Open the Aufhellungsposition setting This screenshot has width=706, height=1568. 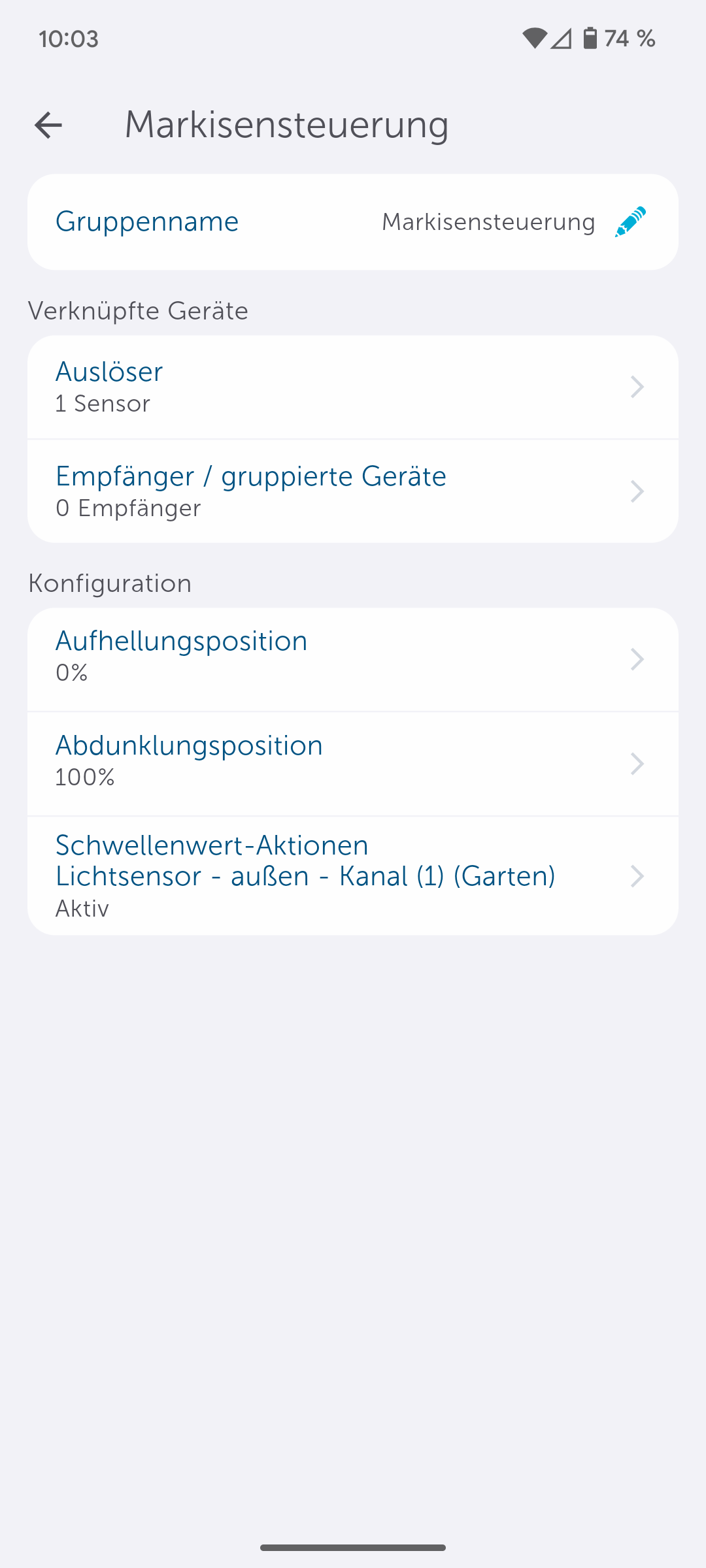(353, 659)
